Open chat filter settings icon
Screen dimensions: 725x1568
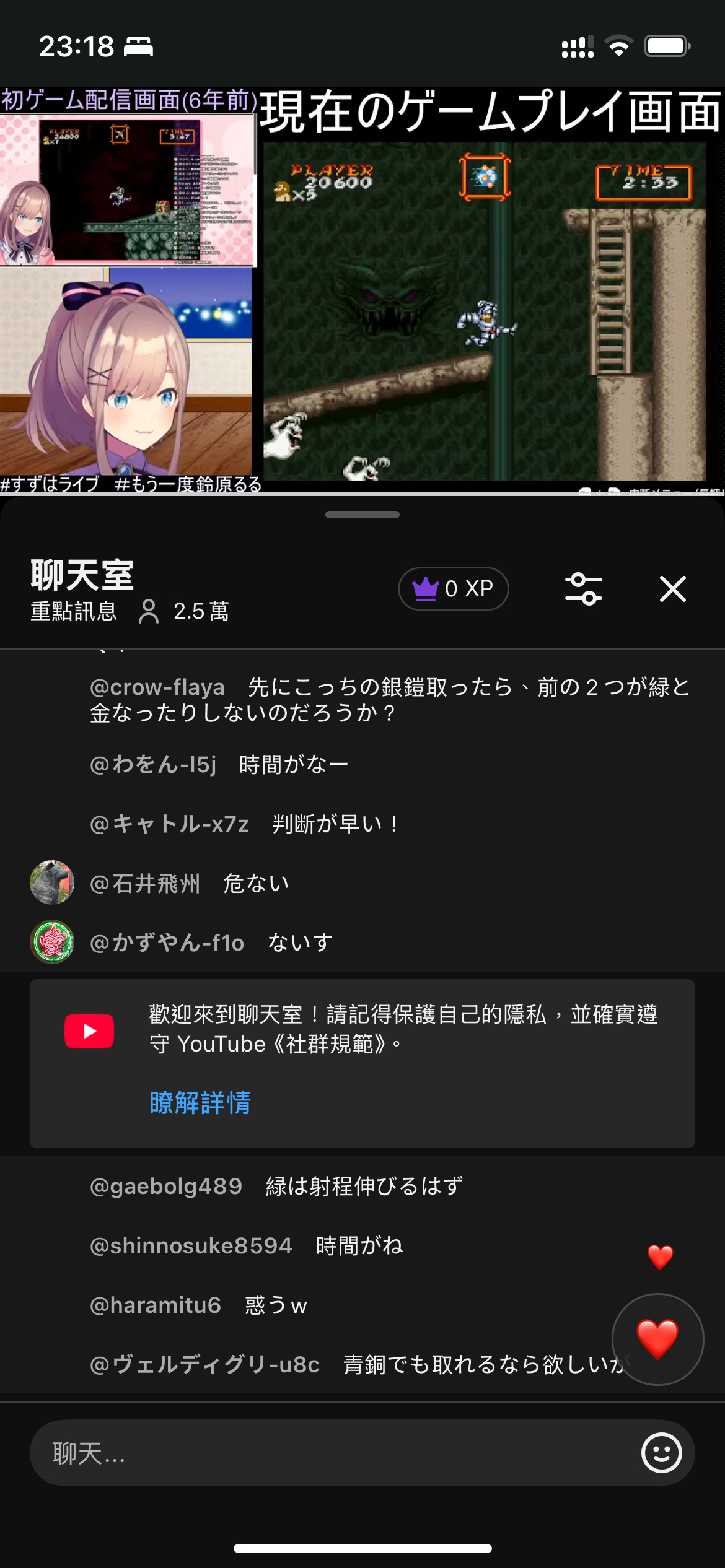[583, 588]
